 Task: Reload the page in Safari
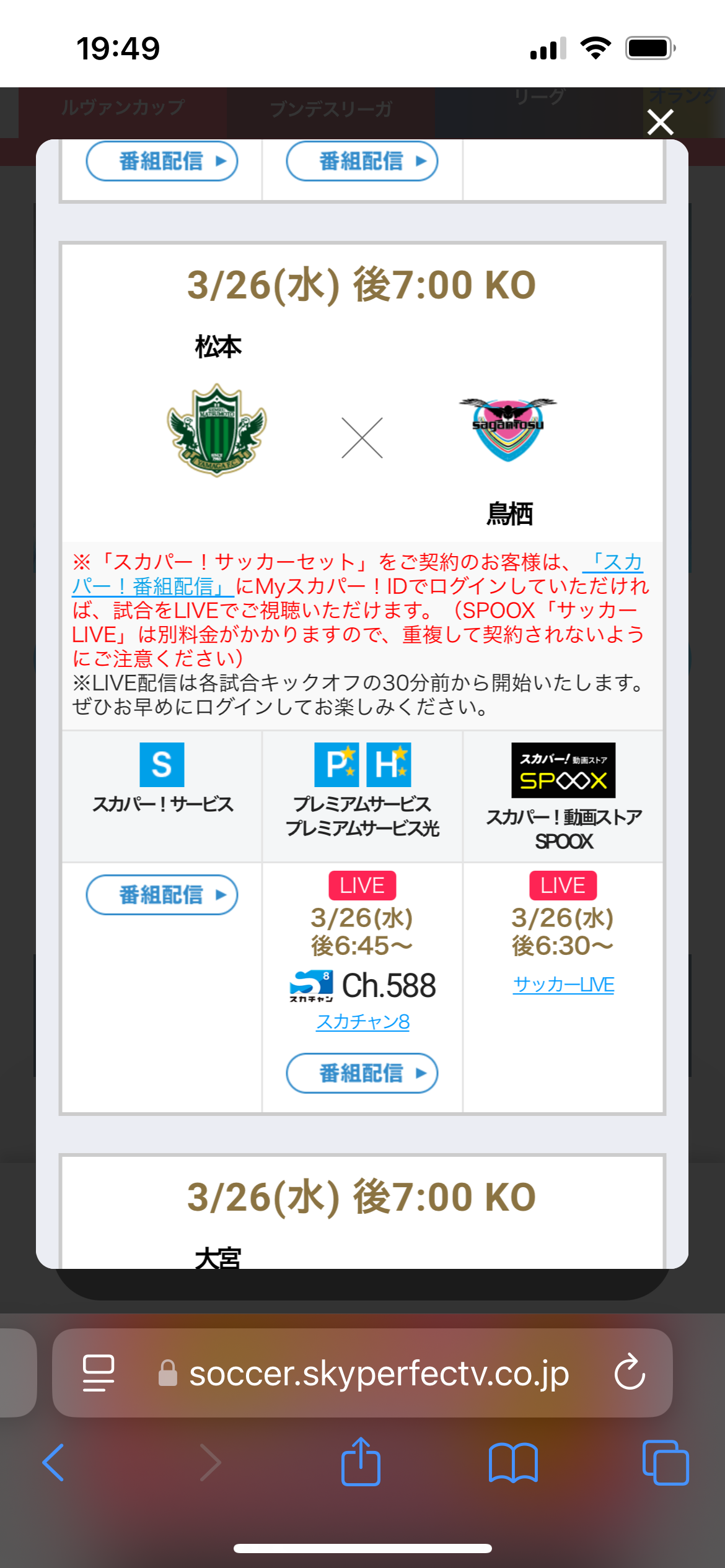630,1373
